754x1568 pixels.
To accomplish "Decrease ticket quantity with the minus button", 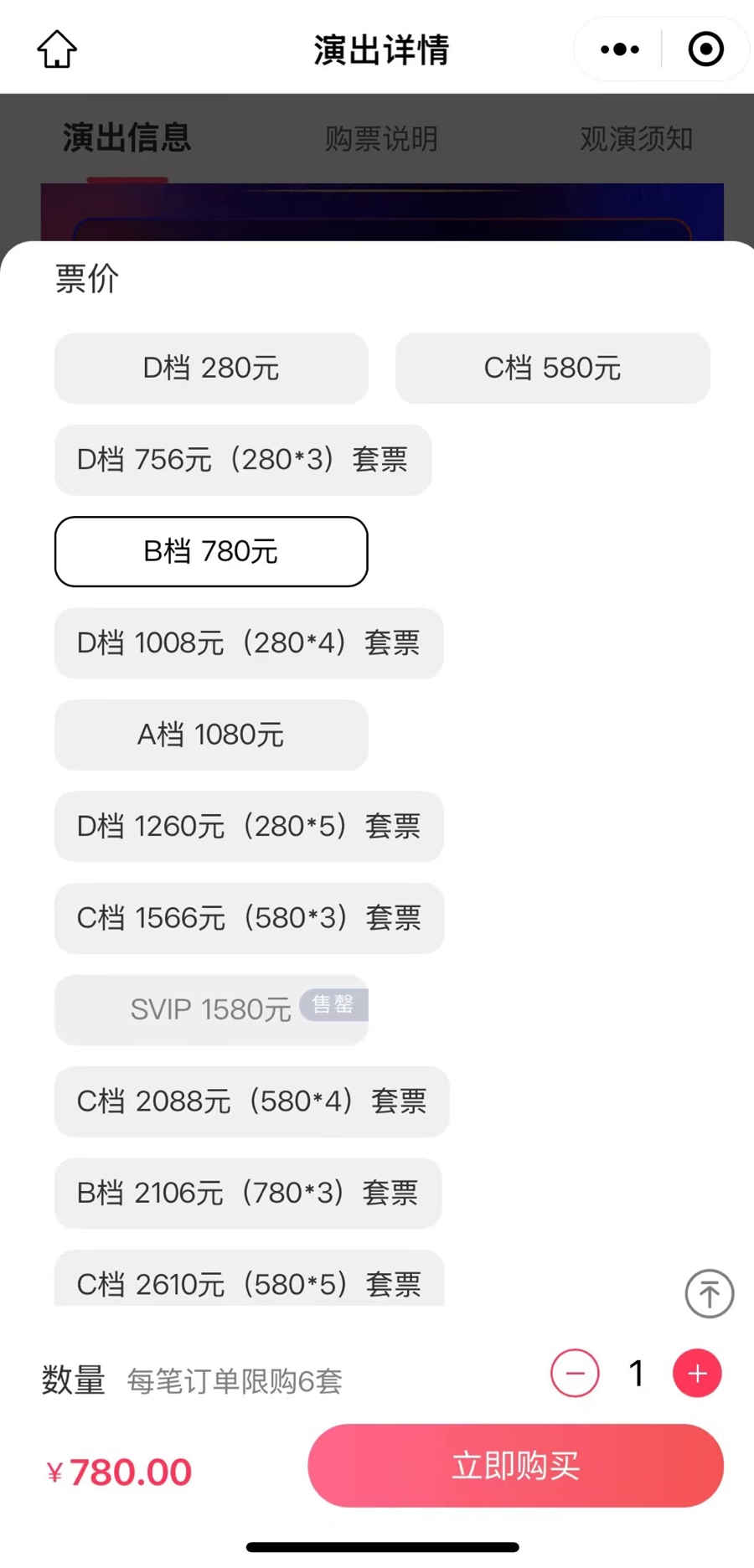I will click(x=575, y=1374).
